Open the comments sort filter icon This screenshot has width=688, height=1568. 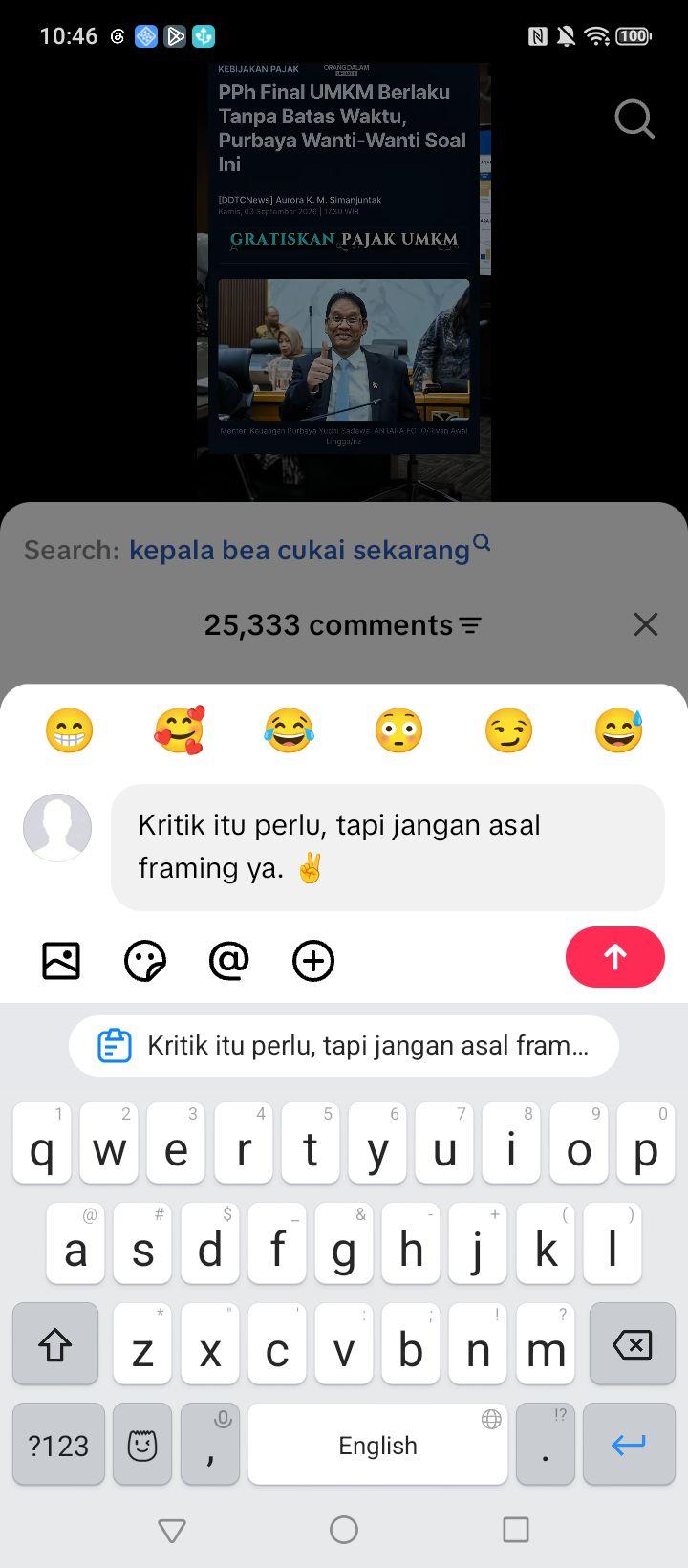click(469, 625)
